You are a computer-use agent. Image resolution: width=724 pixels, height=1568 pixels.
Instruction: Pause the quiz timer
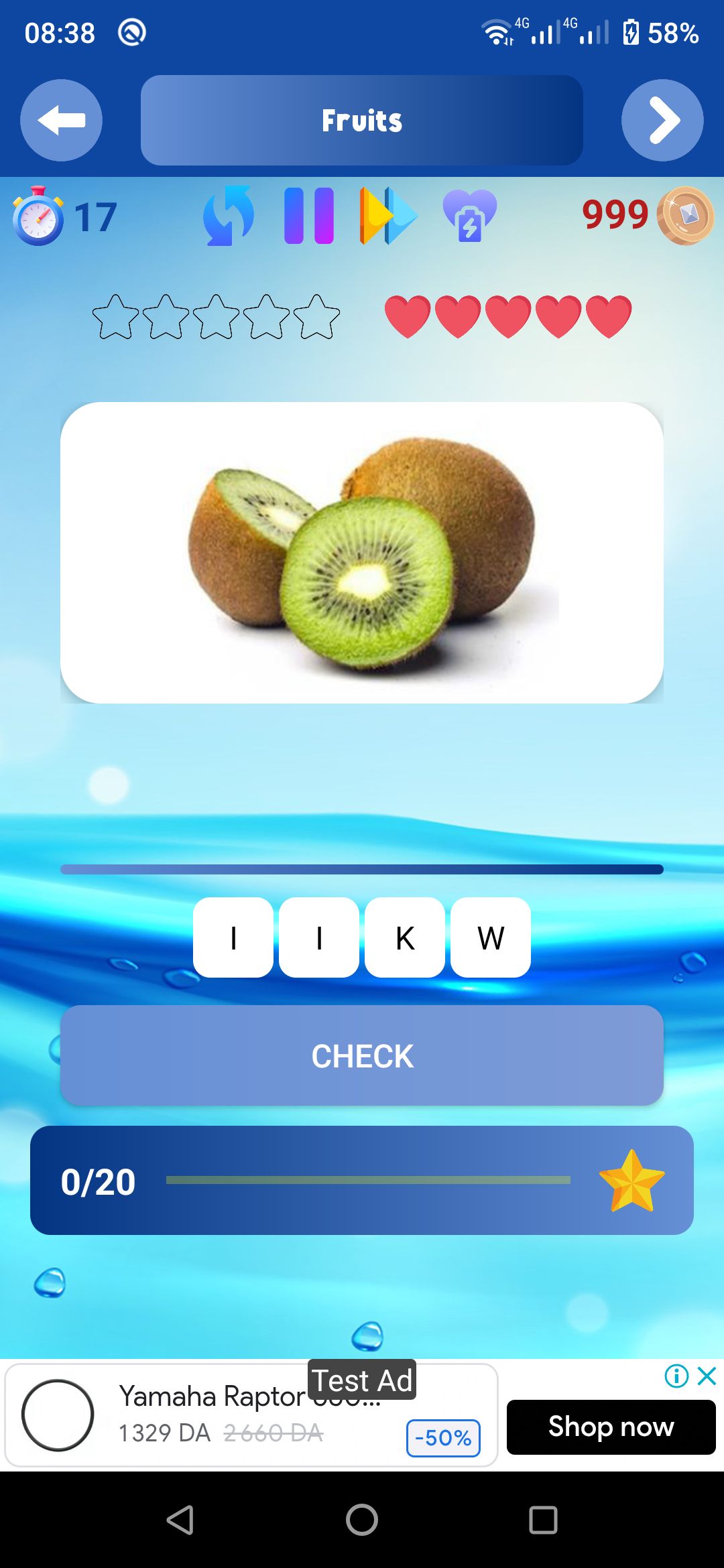click(309, 216)
